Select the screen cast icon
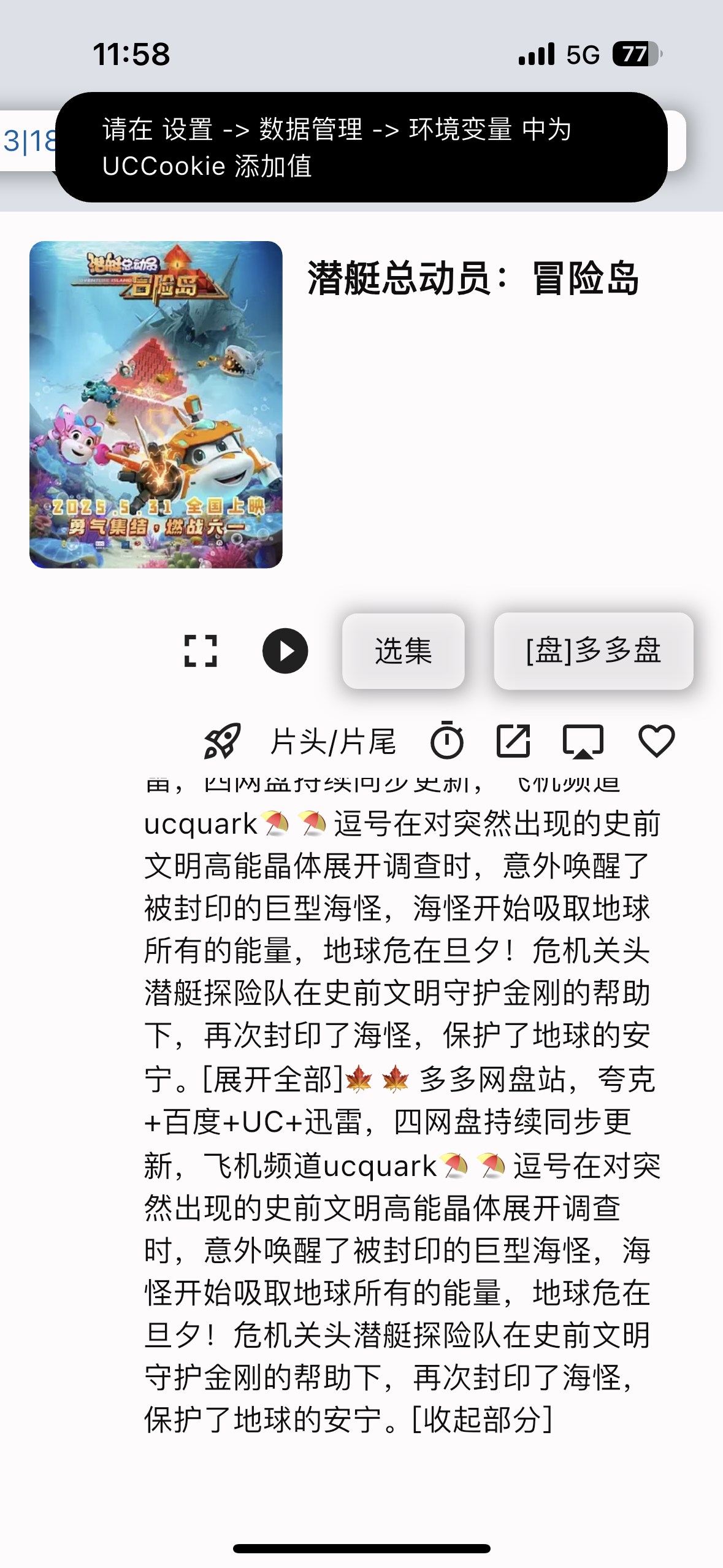 point(584,743)
